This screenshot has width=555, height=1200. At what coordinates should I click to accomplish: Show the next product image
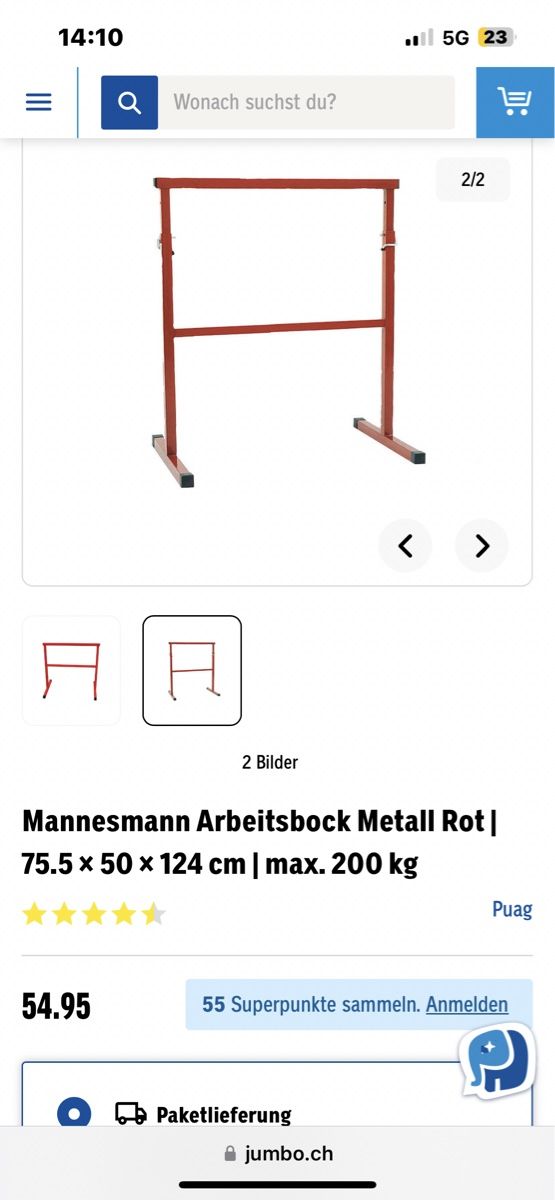[x=482, y=546]
